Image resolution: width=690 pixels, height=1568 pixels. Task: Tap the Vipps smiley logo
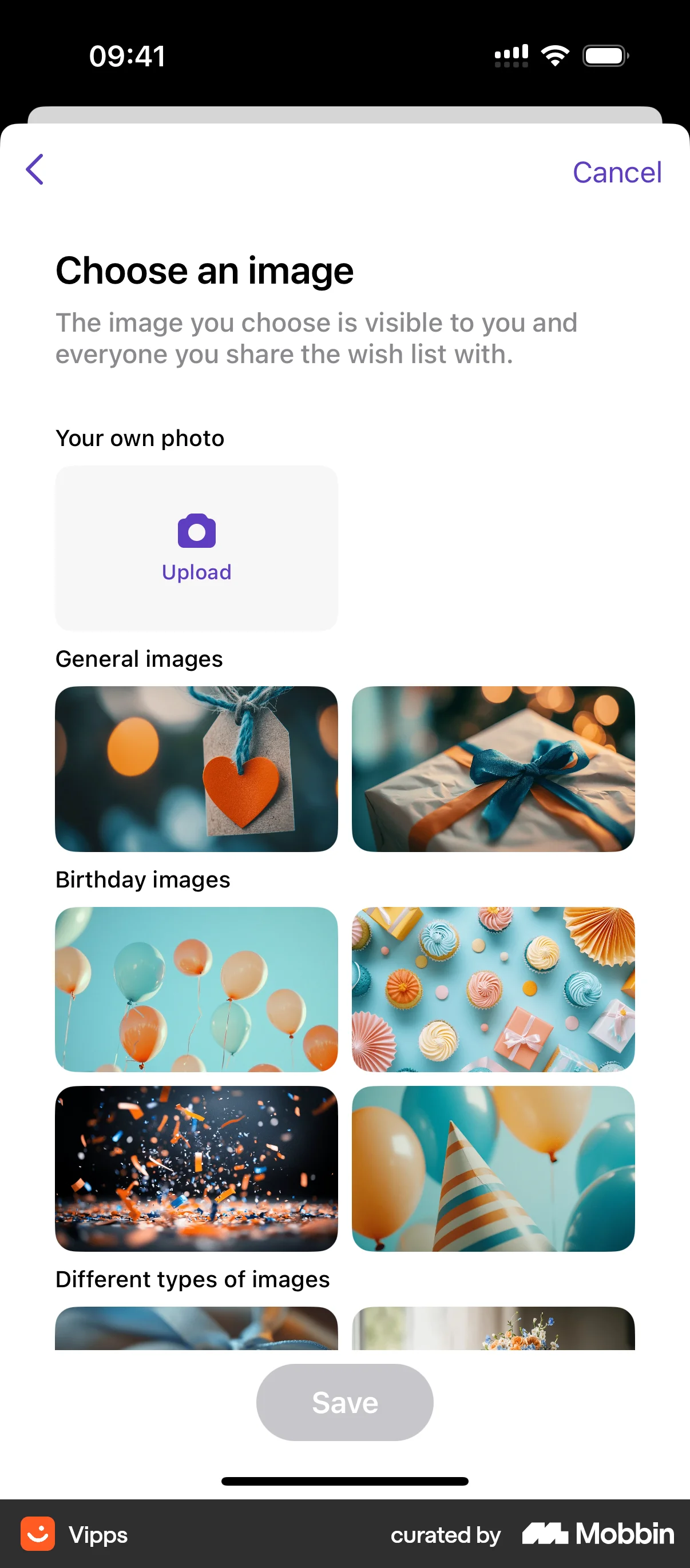coord(38,1534)
